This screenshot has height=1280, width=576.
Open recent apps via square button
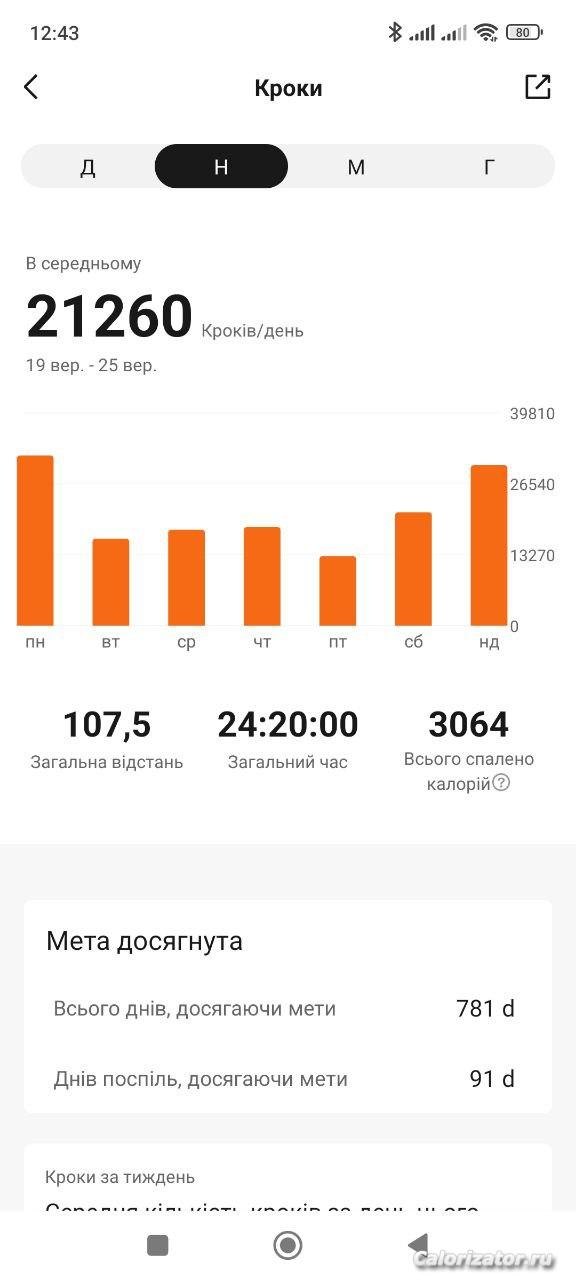coord(157,1245)
